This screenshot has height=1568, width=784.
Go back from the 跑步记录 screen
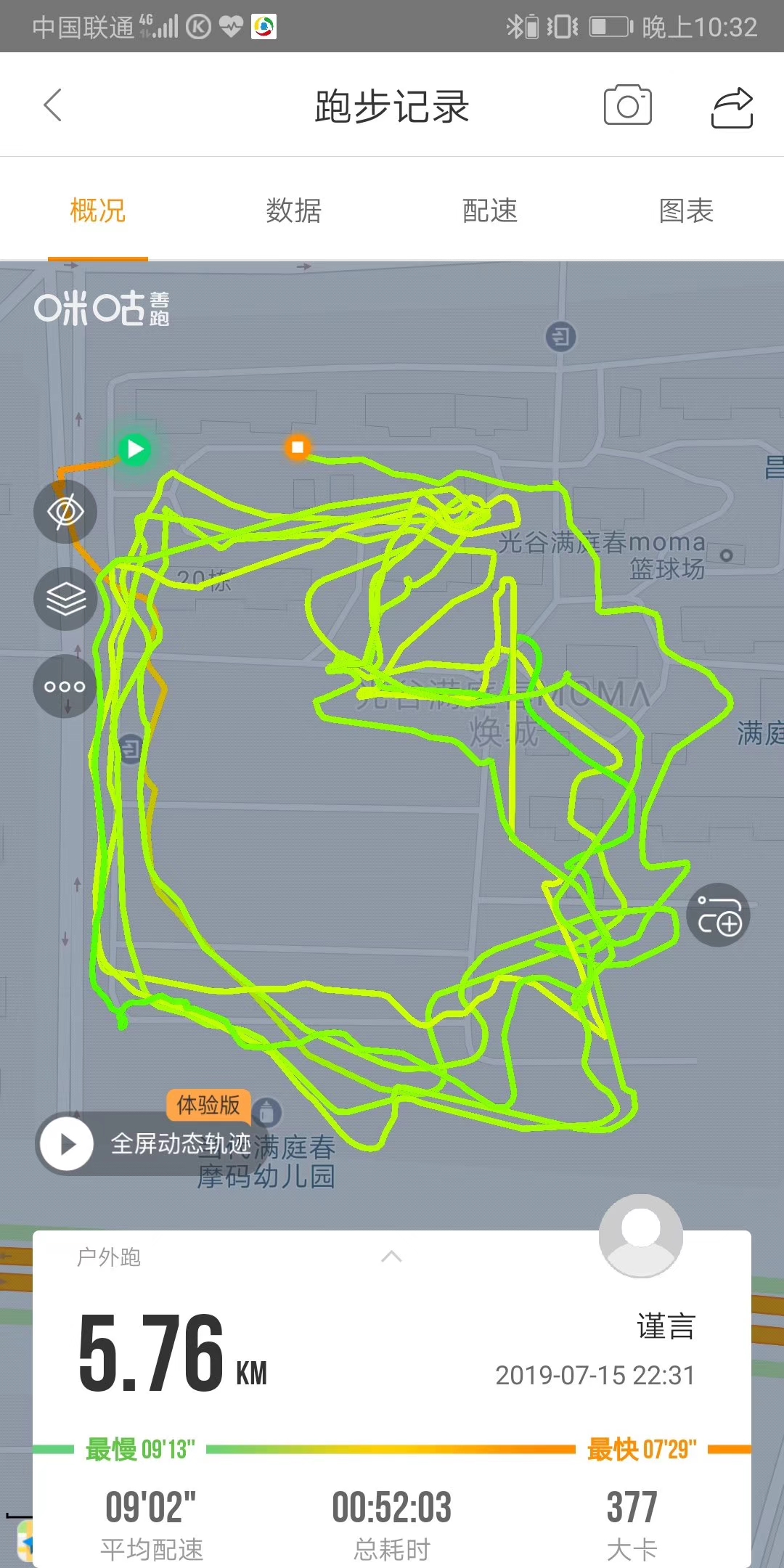pos(53,105)
